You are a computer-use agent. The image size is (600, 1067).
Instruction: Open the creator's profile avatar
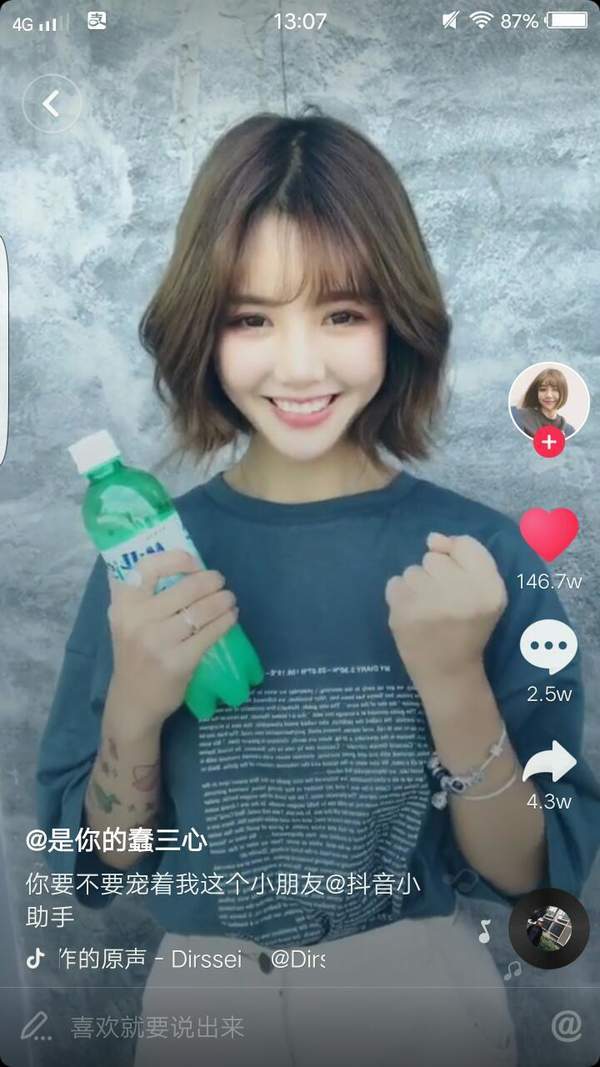pos(548,398)
